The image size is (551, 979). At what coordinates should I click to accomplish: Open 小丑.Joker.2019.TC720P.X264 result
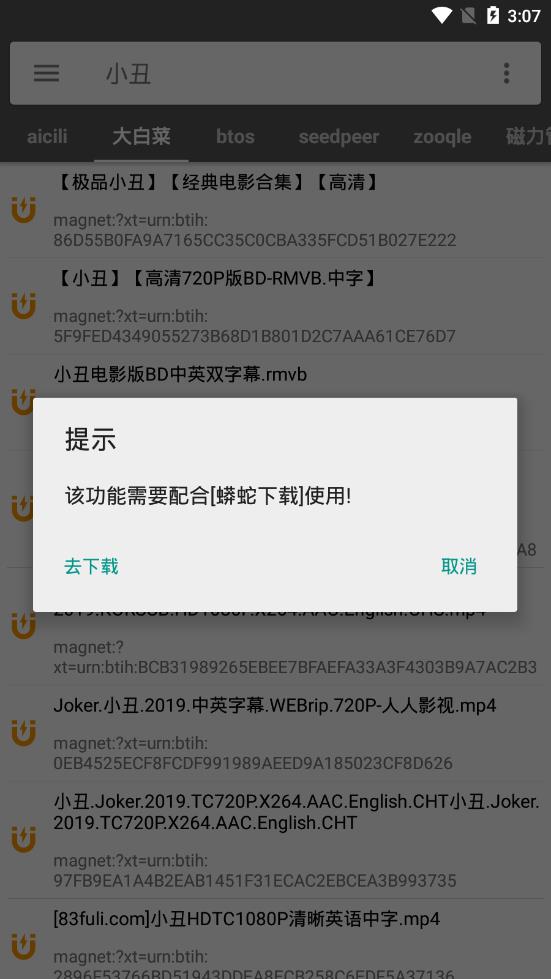point(275,840)
